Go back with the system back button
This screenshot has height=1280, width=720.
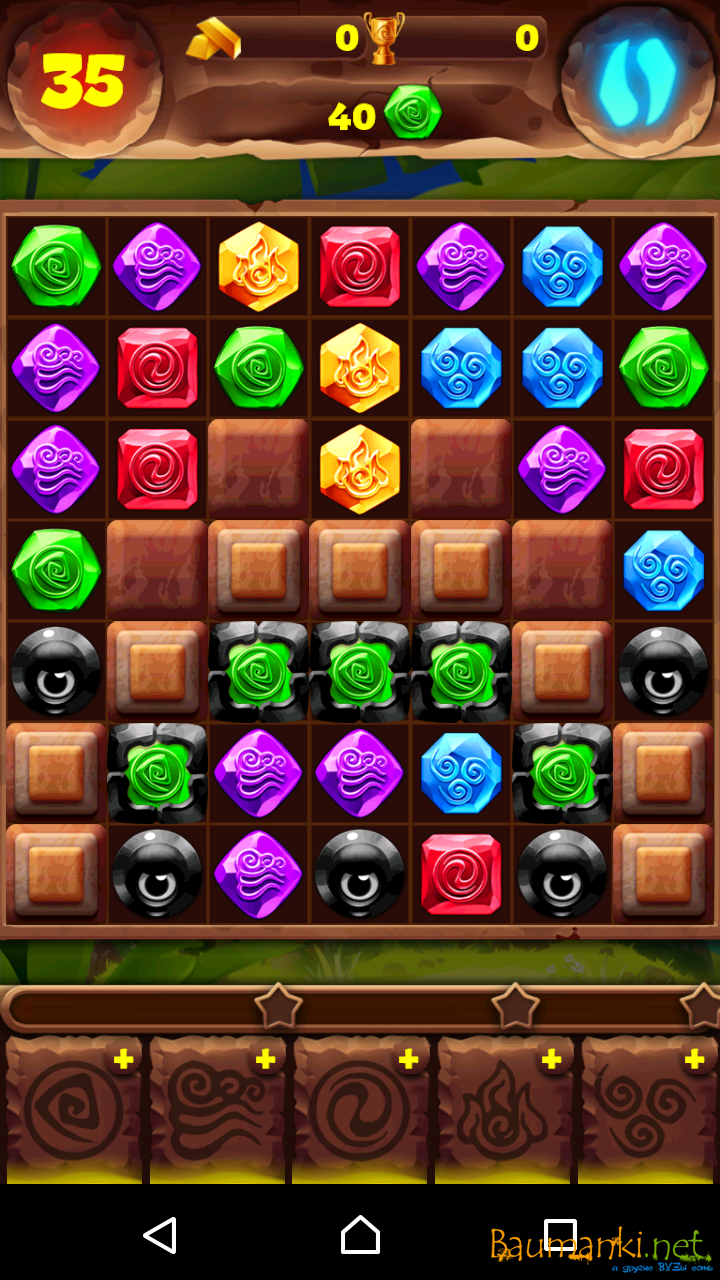(x=160, y=1236)
